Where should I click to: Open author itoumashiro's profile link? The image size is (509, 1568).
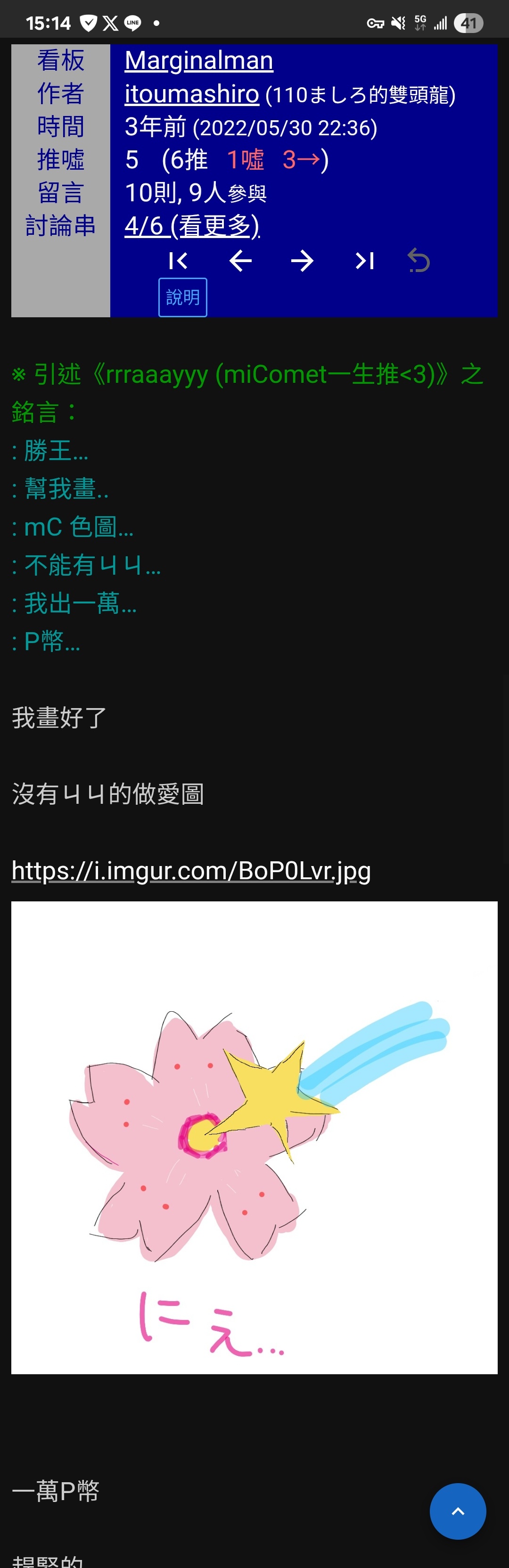(192, 94)
